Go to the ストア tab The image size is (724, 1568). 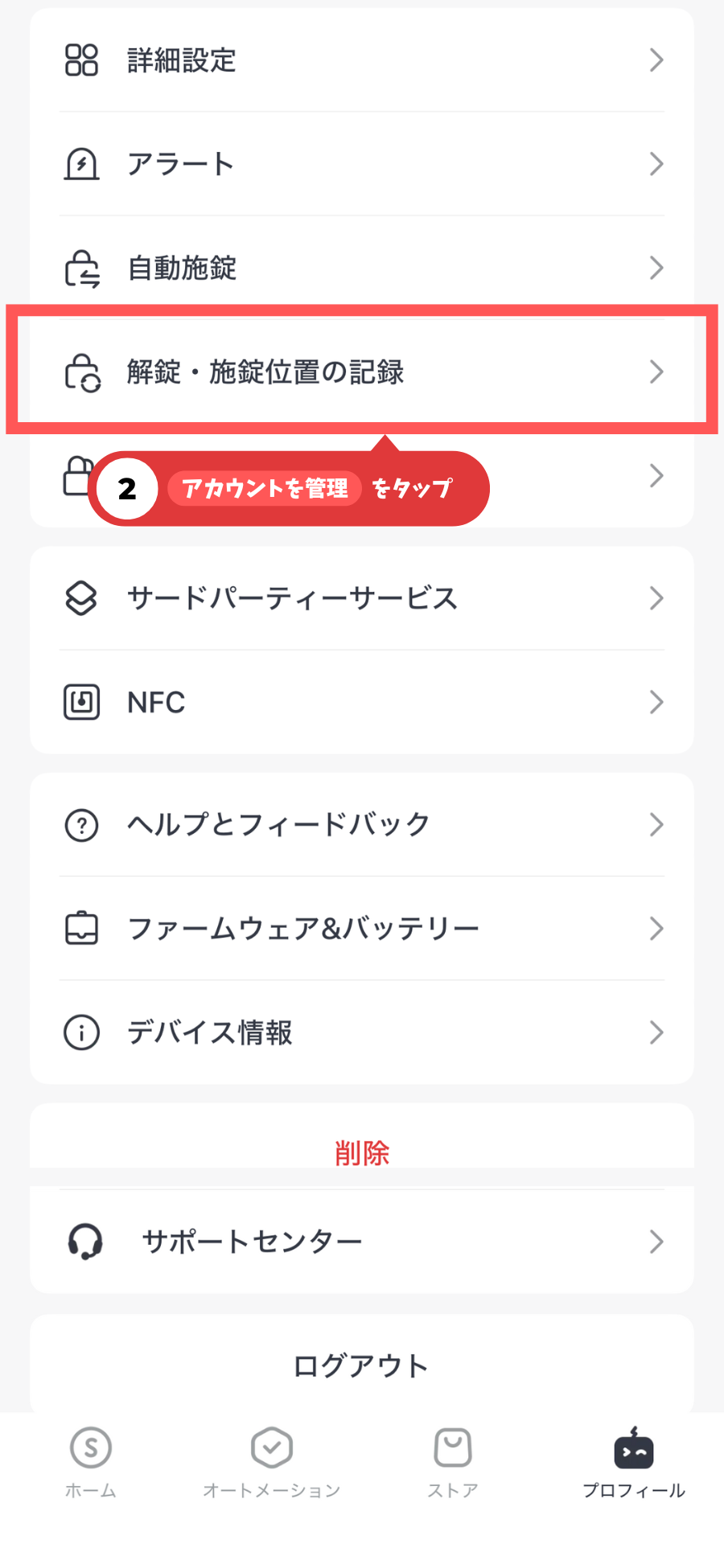(453, 1463)
